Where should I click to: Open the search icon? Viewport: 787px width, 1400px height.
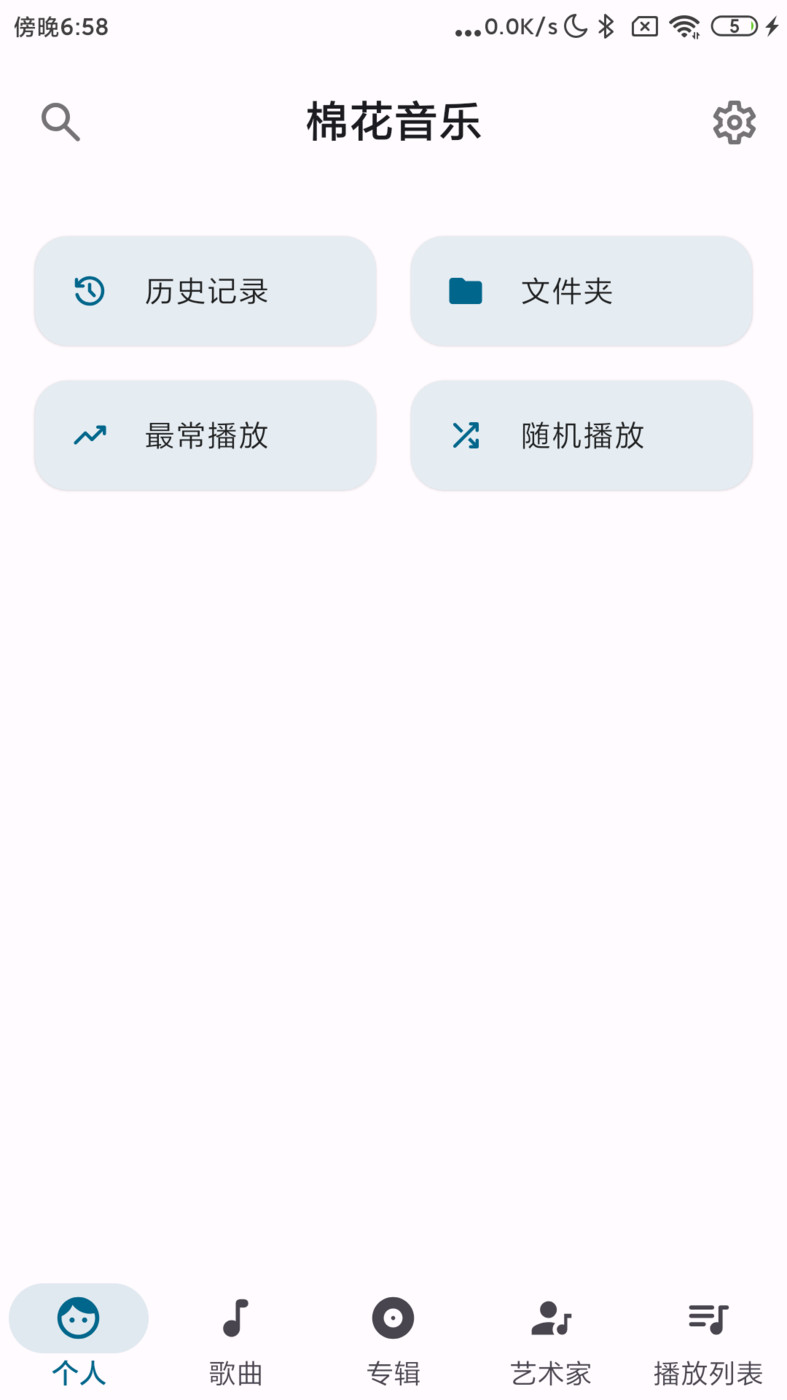coord(60,122)
